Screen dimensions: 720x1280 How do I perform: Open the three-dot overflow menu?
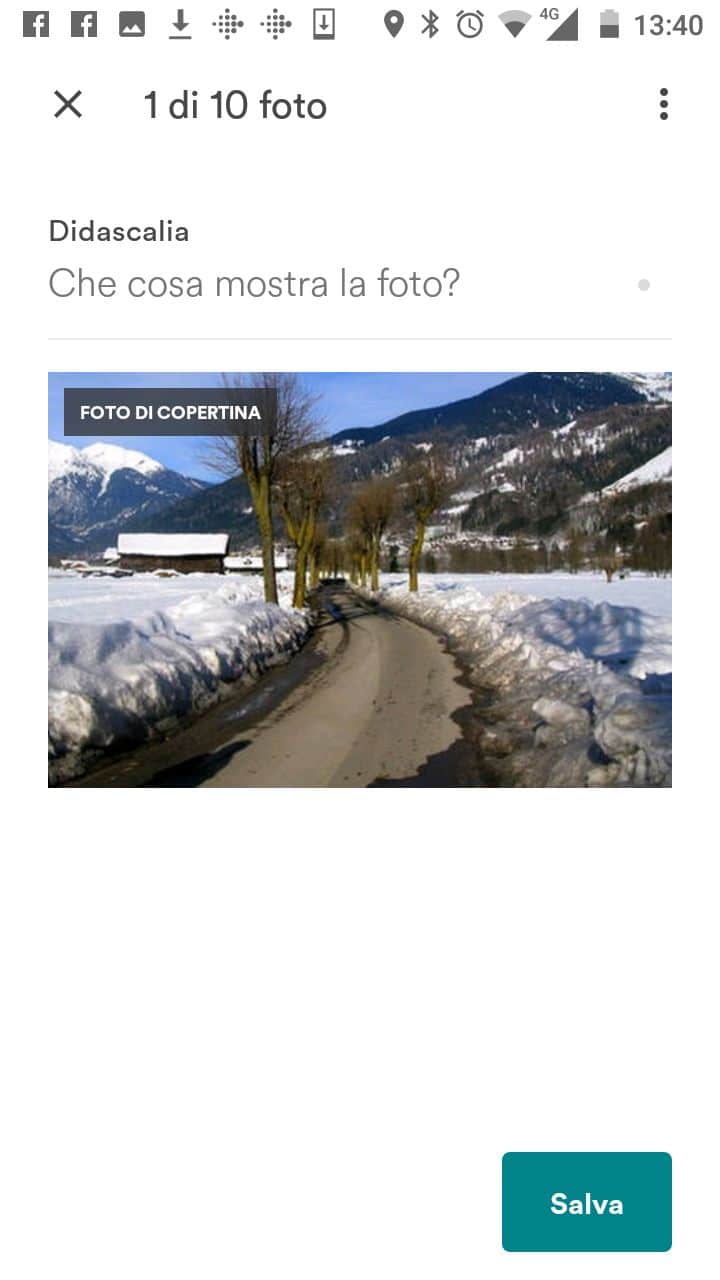click(x=663, y=104)
